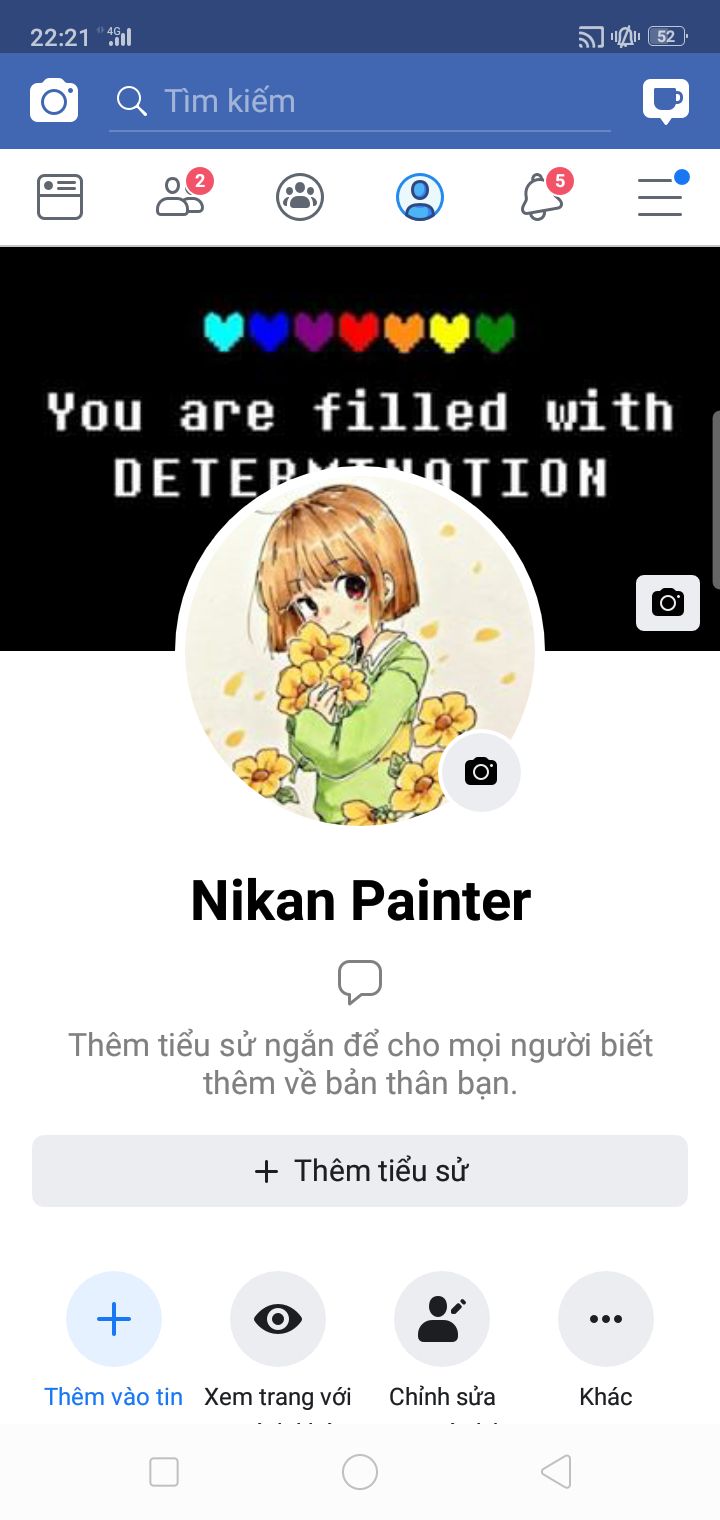Tap the Thêm tiểu sử button

click(360, 1171)
